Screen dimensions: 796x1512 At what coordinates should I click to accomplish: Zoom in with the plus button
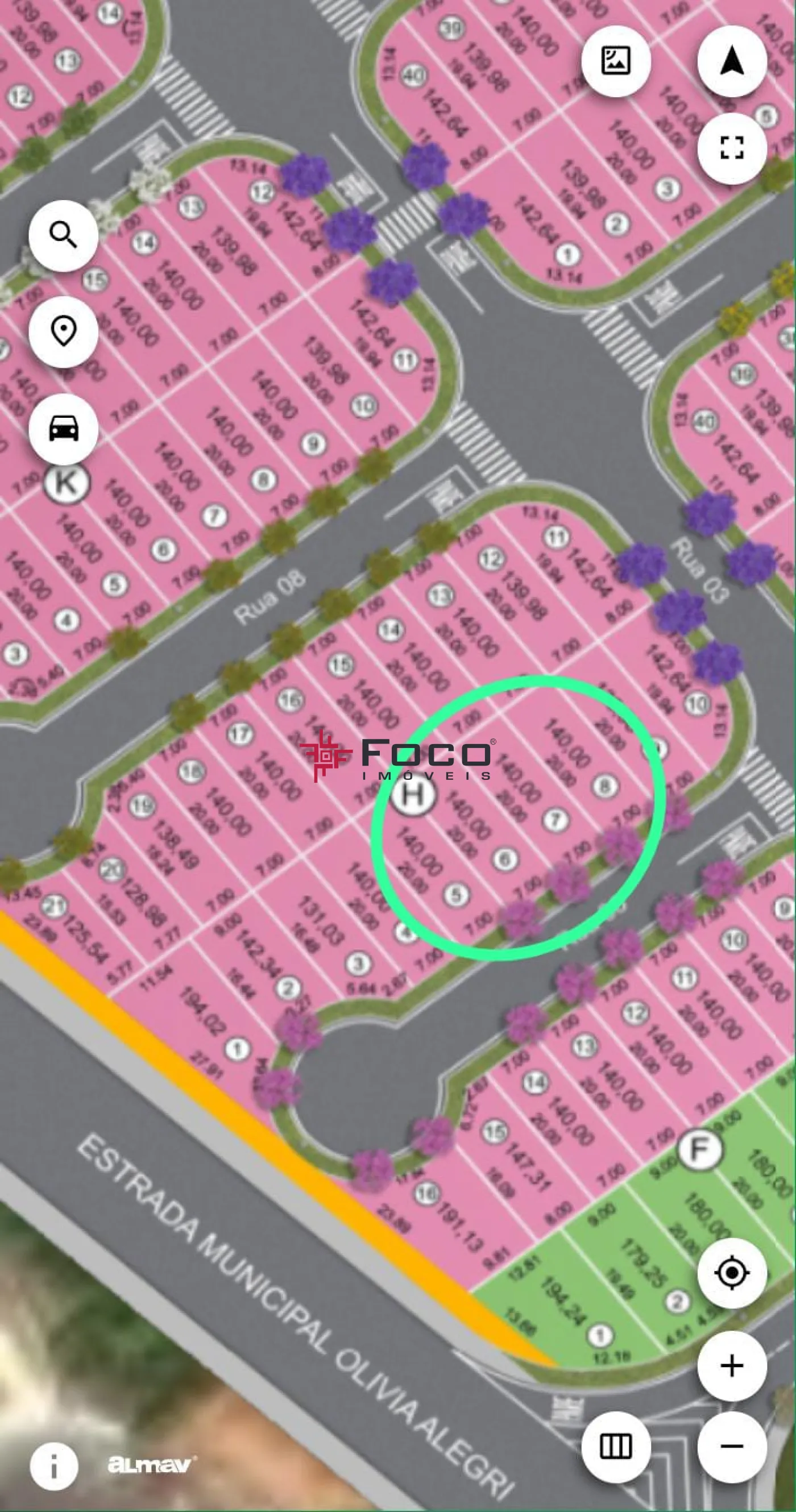[731, 1366]
